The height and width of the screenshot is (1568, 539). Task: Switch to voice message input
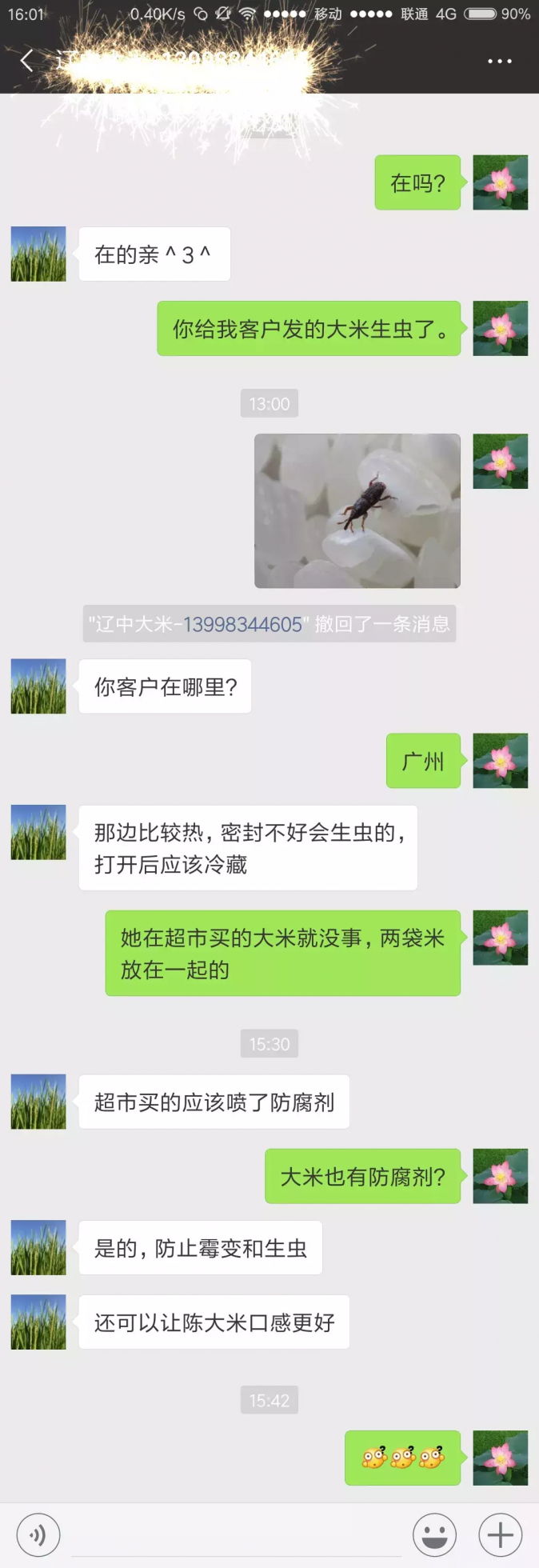[38, 1535]
